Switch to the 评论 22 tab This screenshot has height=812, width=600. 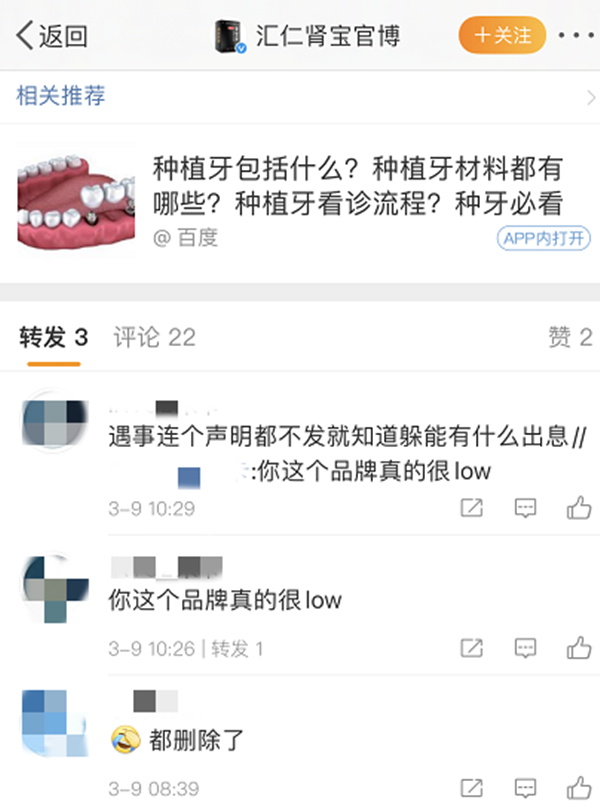pos(154,338)
